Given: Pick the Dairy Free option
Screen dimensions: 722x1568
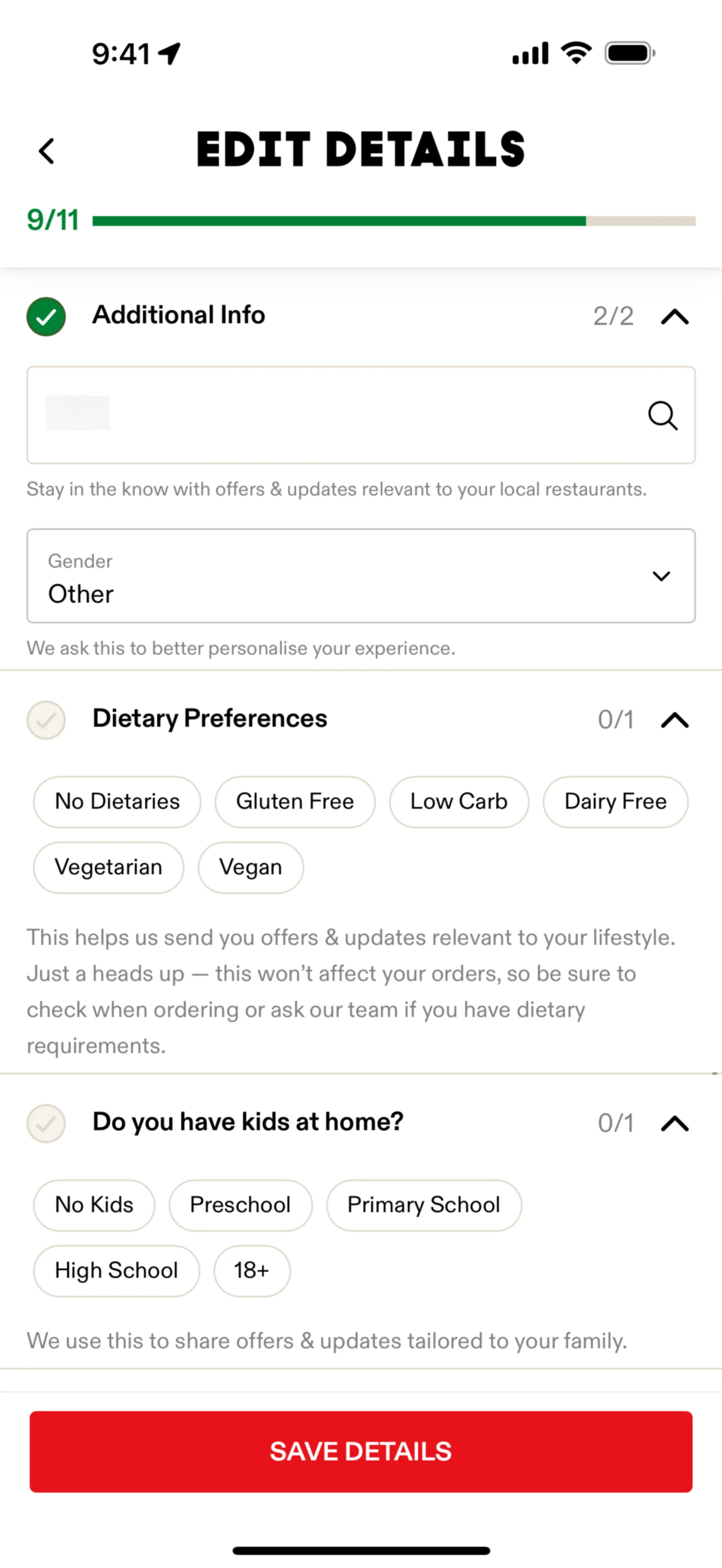Looking at the screenshot, I should pyautogui.click(x=615, y=802).
